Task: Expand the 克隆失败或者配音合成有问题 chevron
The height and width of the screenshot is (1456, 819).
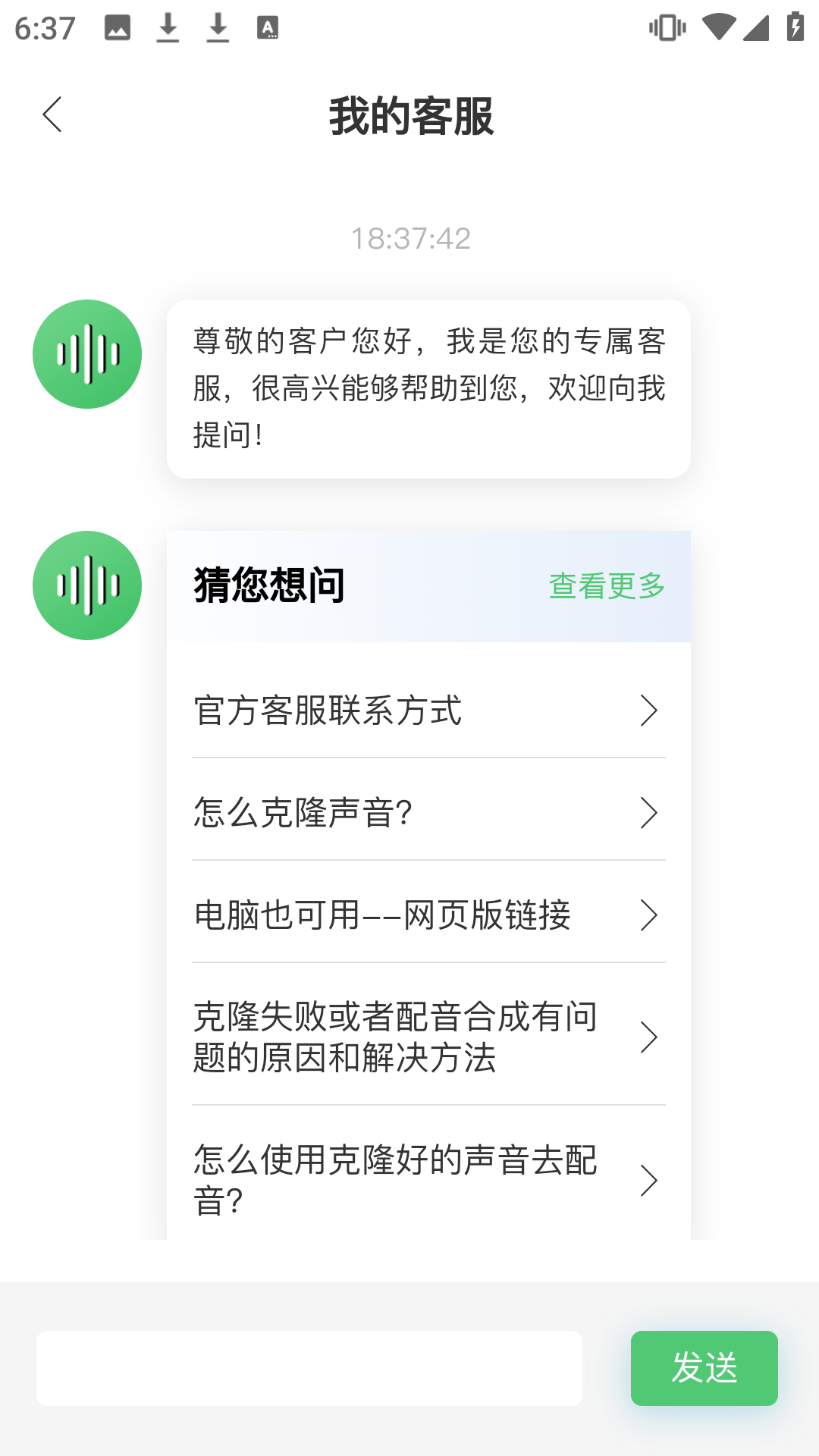Action: (x=648, y=1036)
